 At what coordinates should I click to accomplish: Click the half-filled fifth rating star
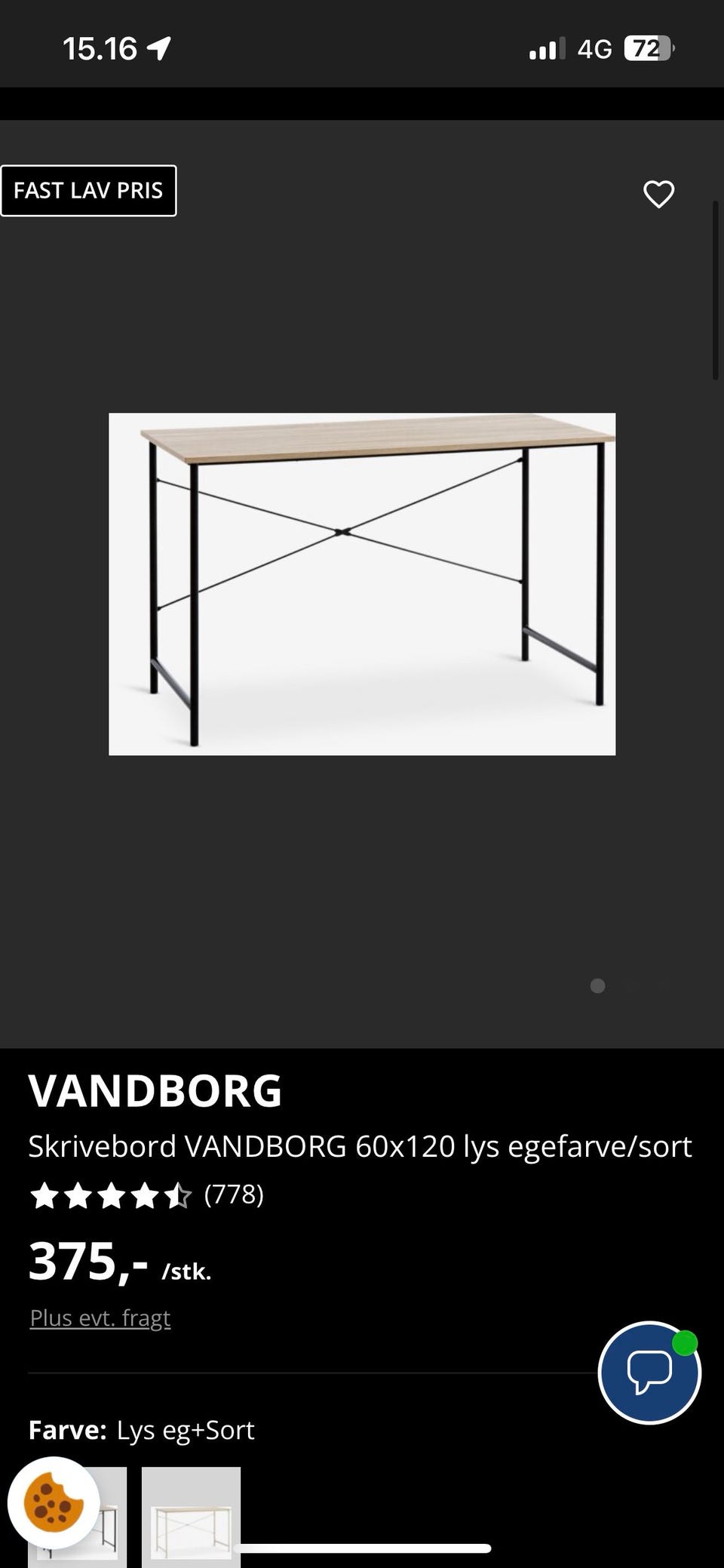[x=179, y=1196]
